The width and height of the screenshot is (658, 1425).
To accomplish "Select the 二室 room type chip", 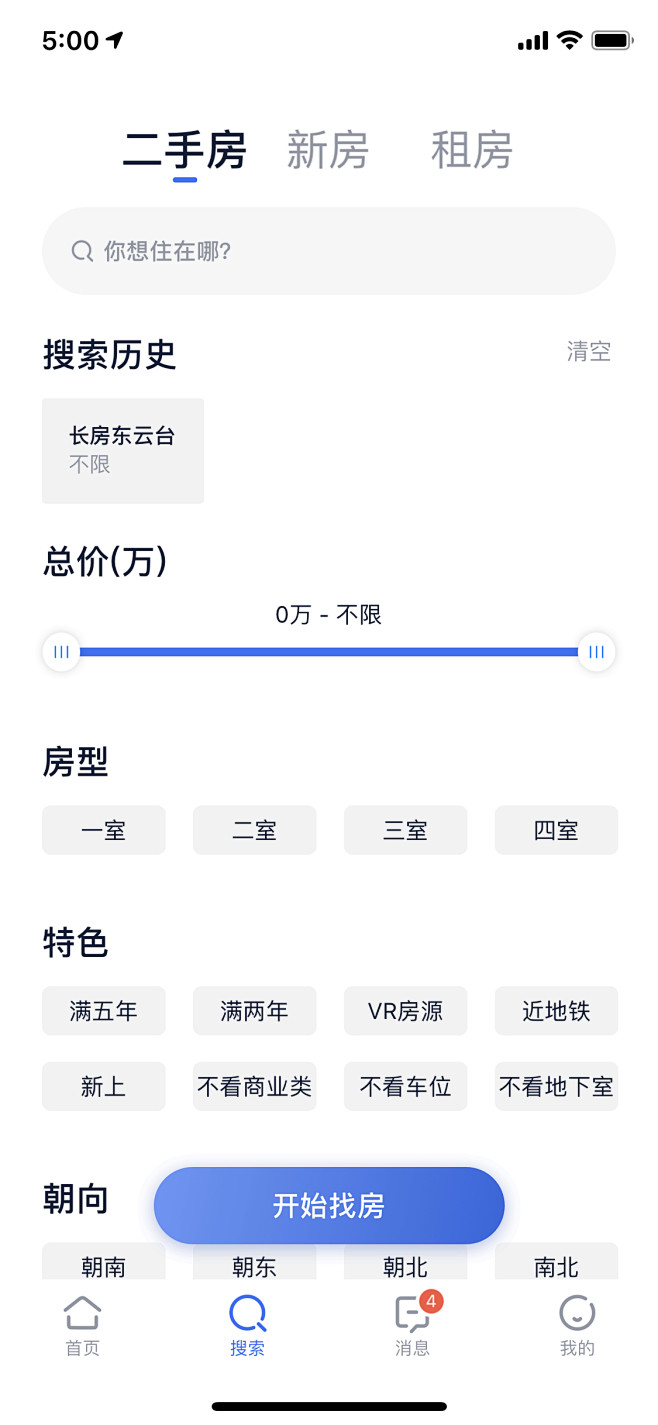I will (255, 830).
